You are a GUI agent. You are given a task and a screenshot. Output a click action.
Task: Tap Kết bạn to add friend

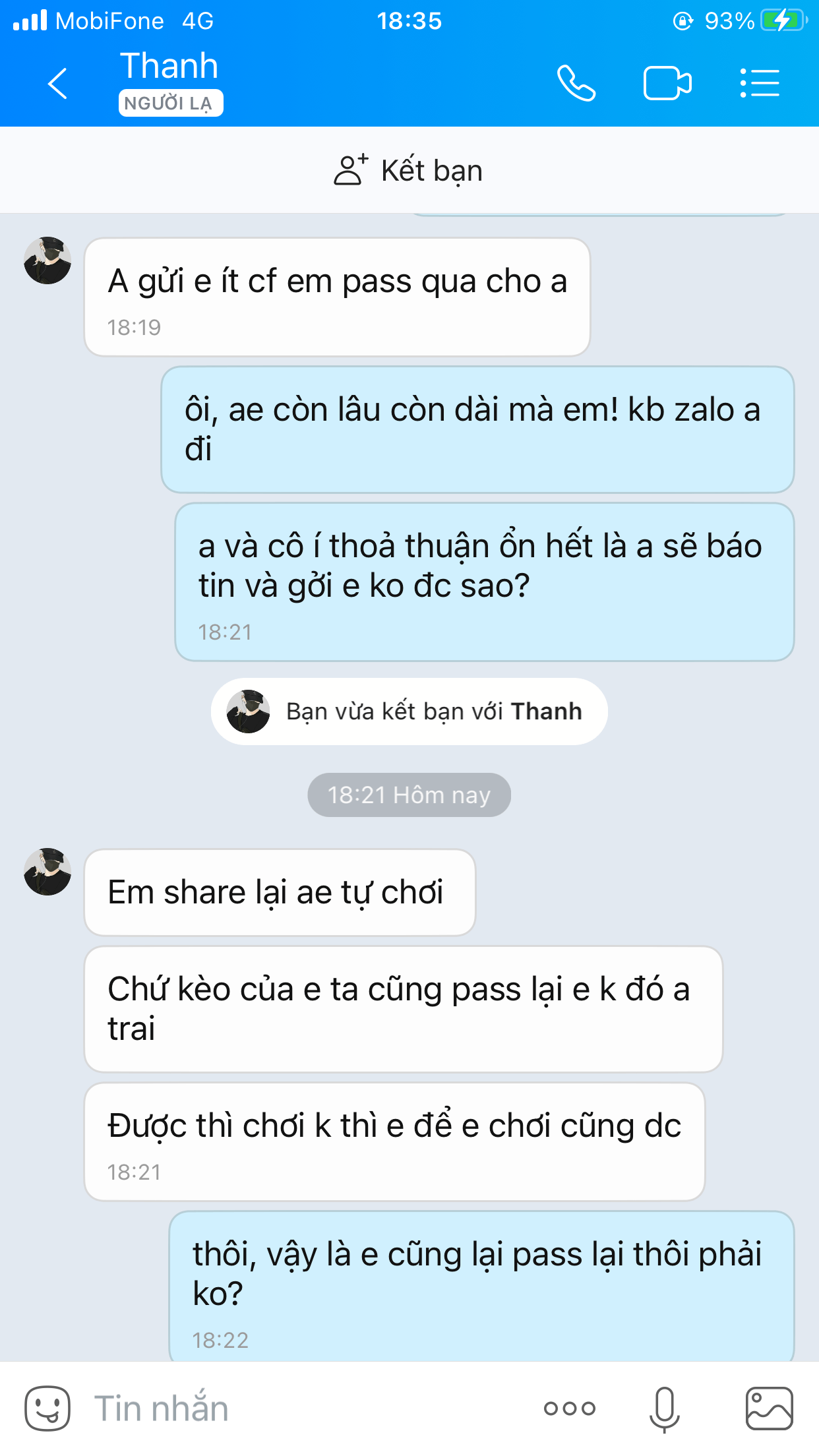(409, 170)
